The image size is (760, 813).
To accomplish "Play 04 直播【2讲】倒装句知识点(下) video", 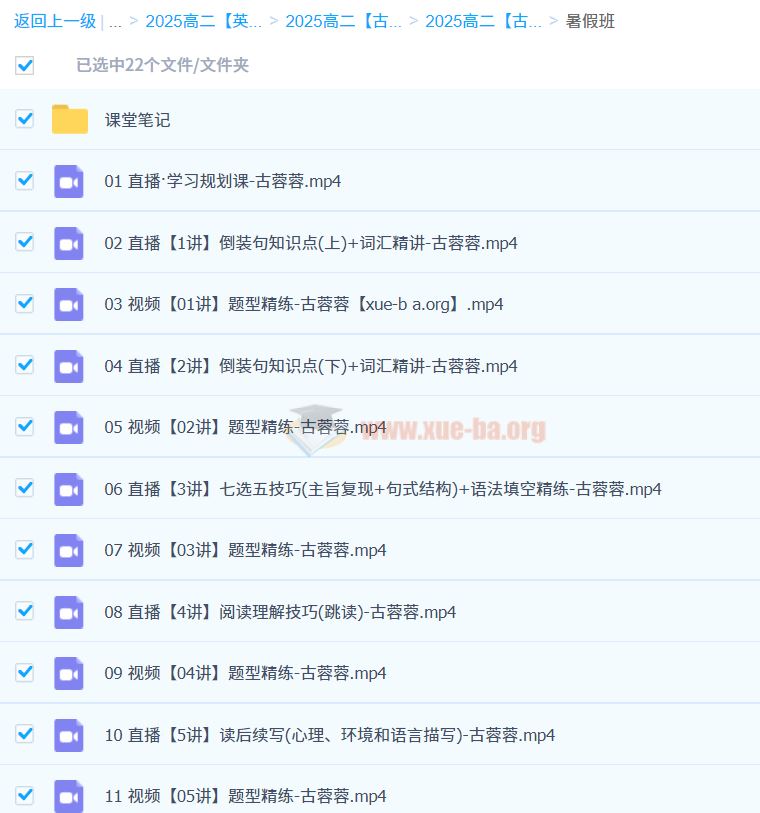I will (x=310, y=366).
